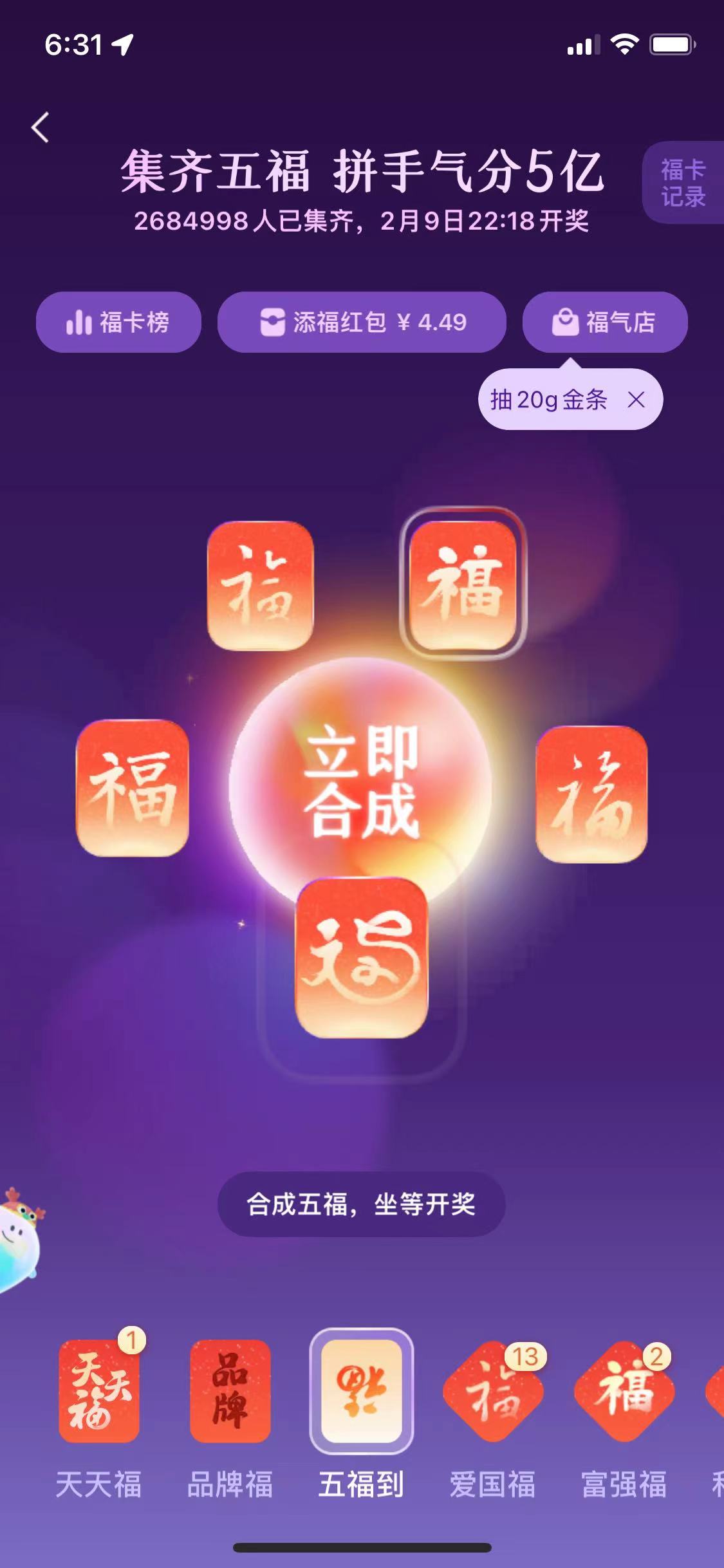Select the 富强福 card
This screenshot has height=1568, width=724.
624,1390
